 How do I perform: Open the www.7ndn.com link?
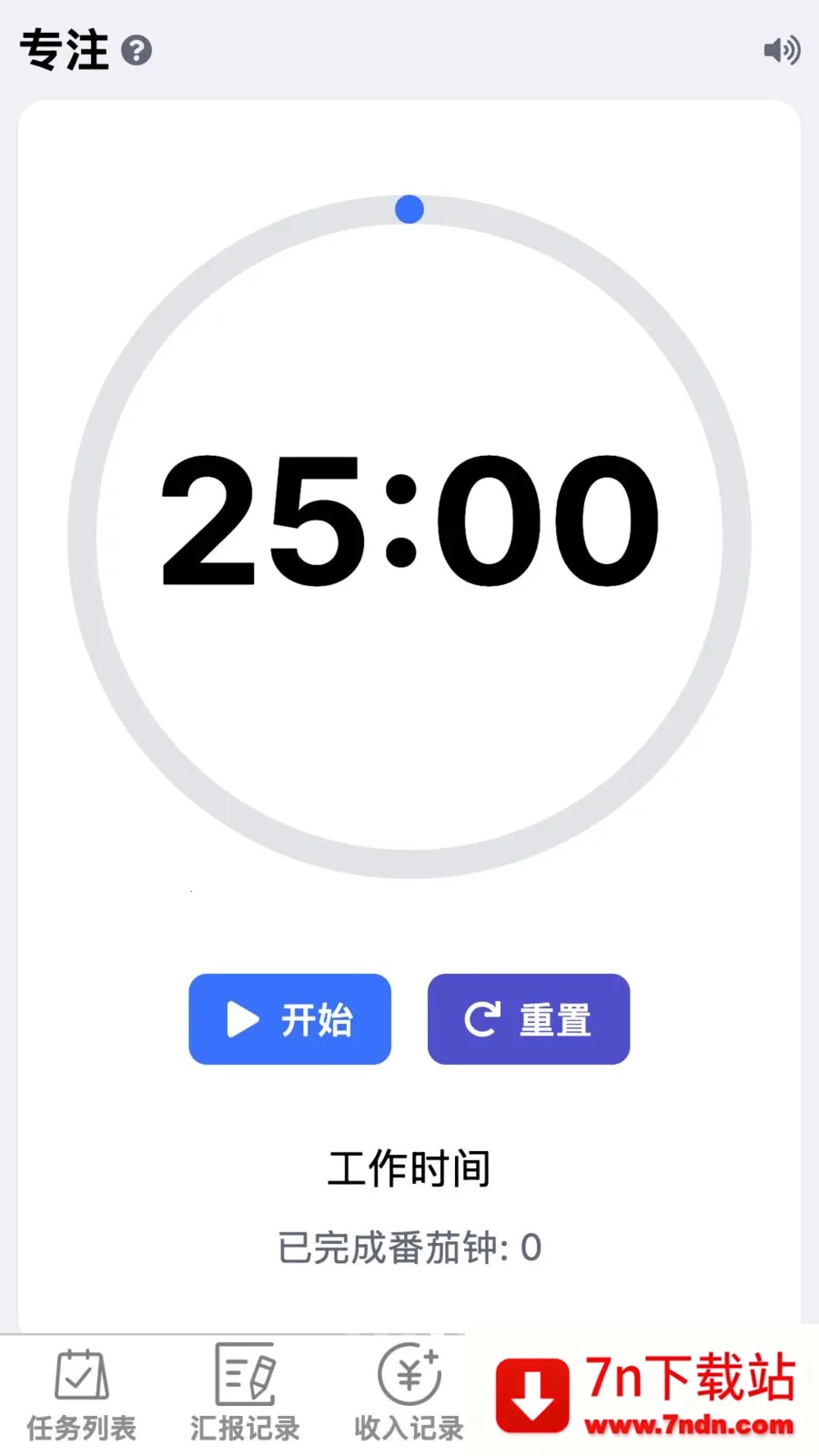[x=695, y=1427]
